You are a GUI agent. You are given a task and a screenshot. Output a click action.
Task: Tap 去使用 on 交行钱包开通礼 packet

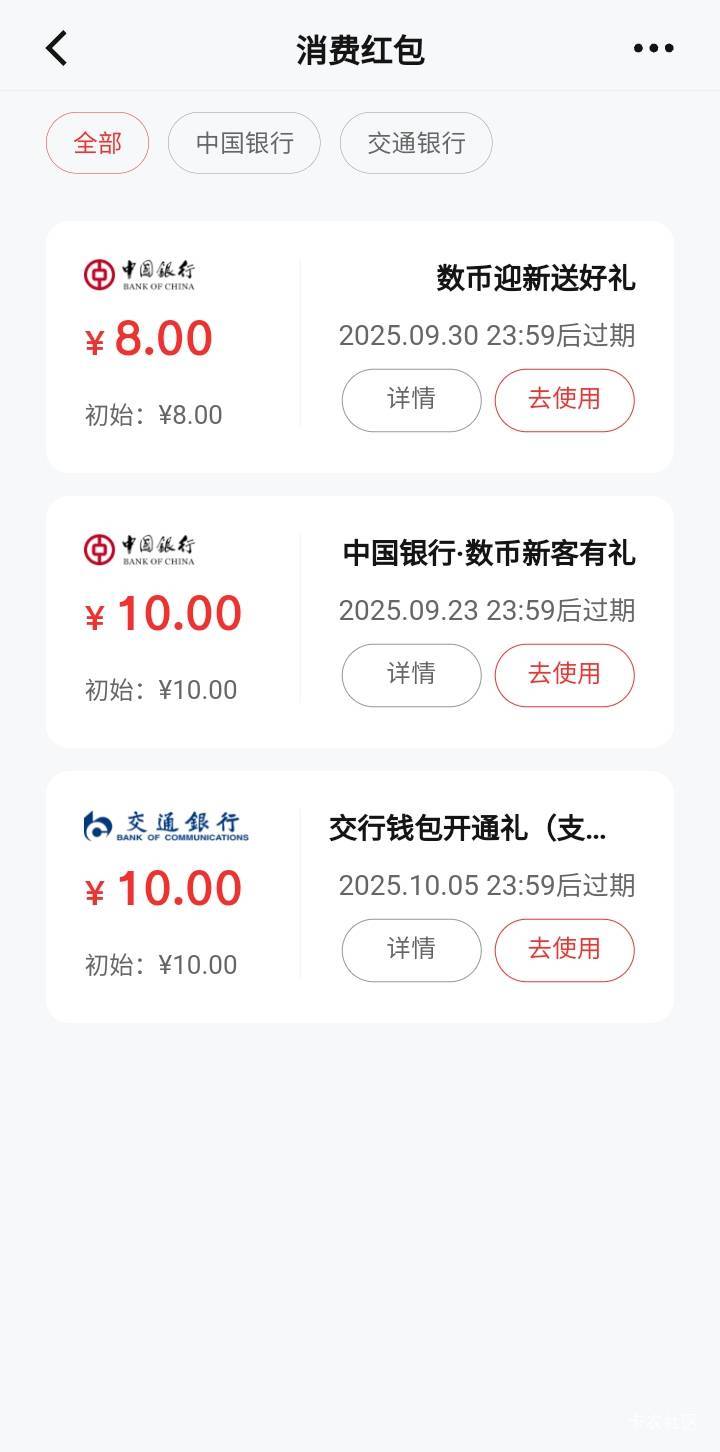pos(564,950)
